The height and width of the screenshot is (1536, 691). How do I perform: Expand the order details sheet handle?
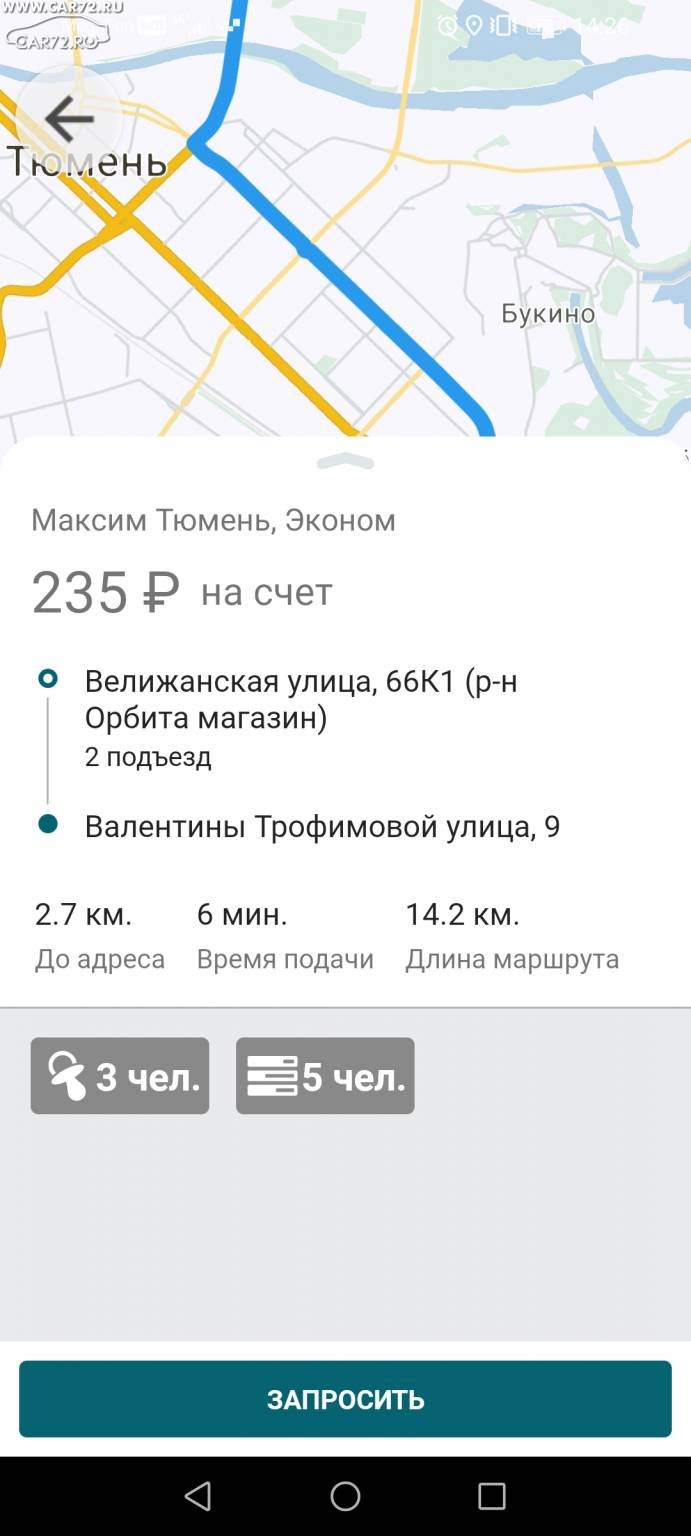[345, 462]
